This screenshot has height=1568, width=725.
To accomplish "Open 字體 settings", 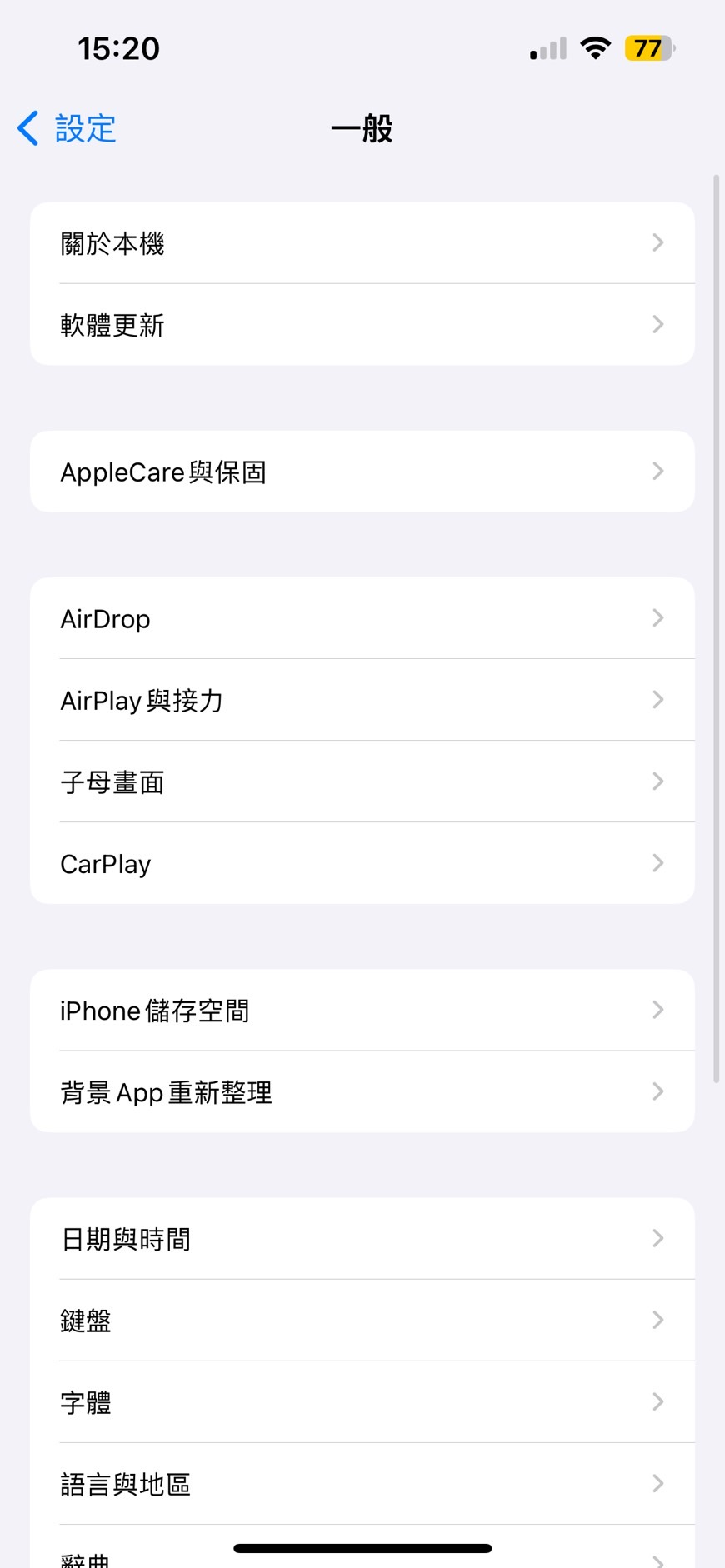I will (362, 1402).
